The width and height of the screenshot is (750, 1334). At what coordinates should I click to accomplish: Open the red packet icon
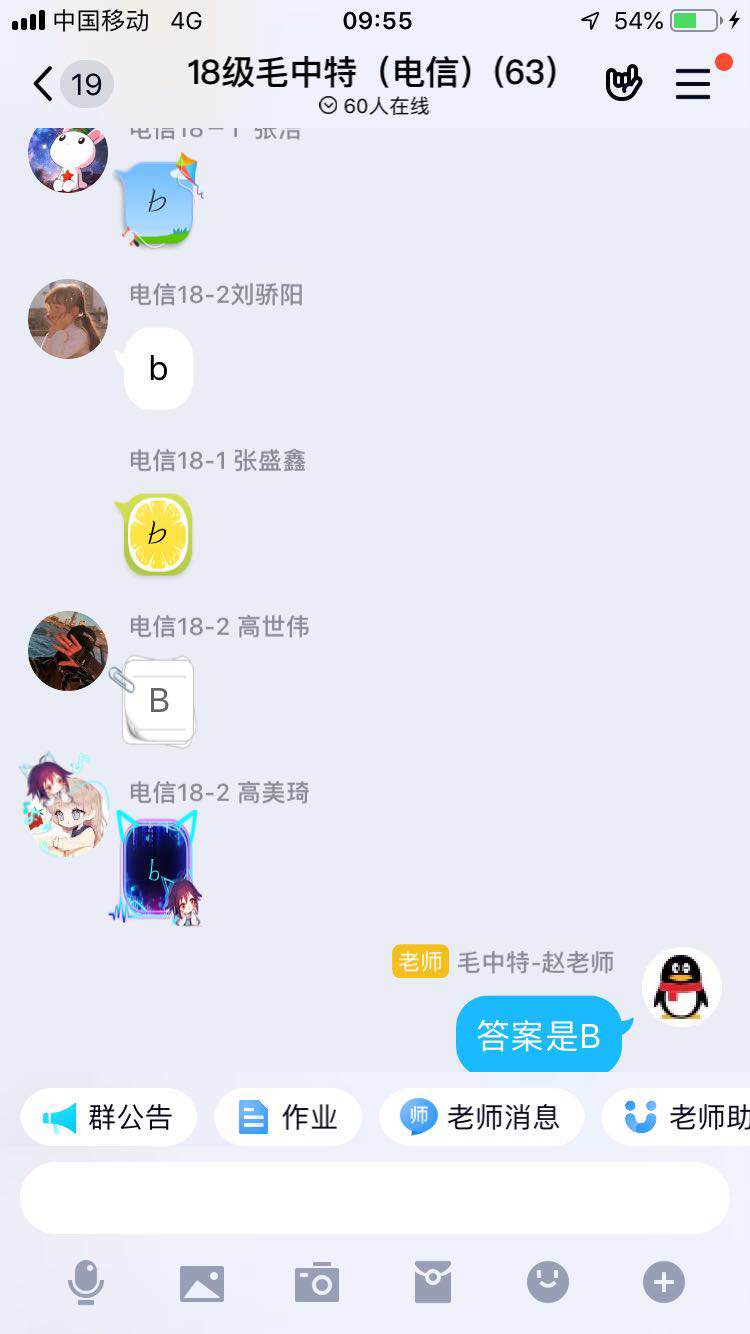433,1282
